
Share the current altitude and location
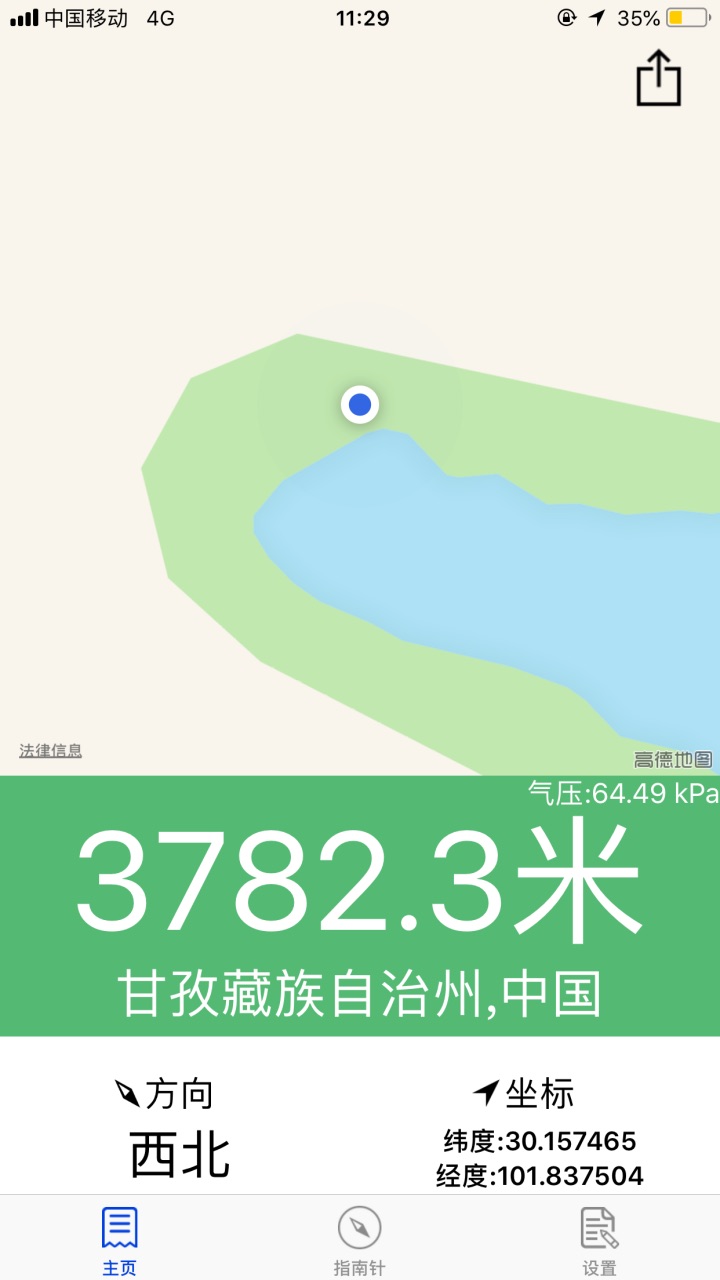click(659, 78)
